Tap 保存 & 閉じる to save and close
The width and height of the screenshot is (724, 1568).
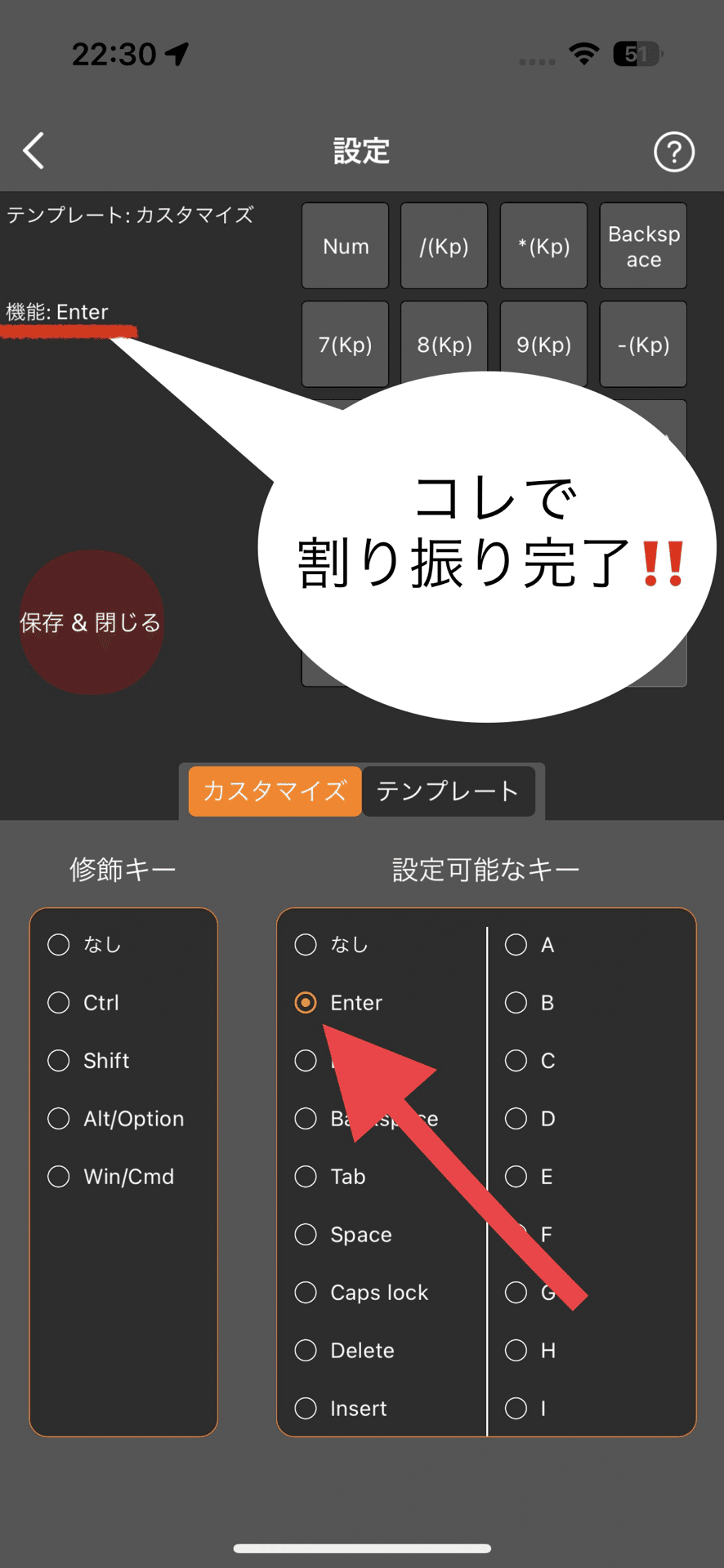pos(91,622)
